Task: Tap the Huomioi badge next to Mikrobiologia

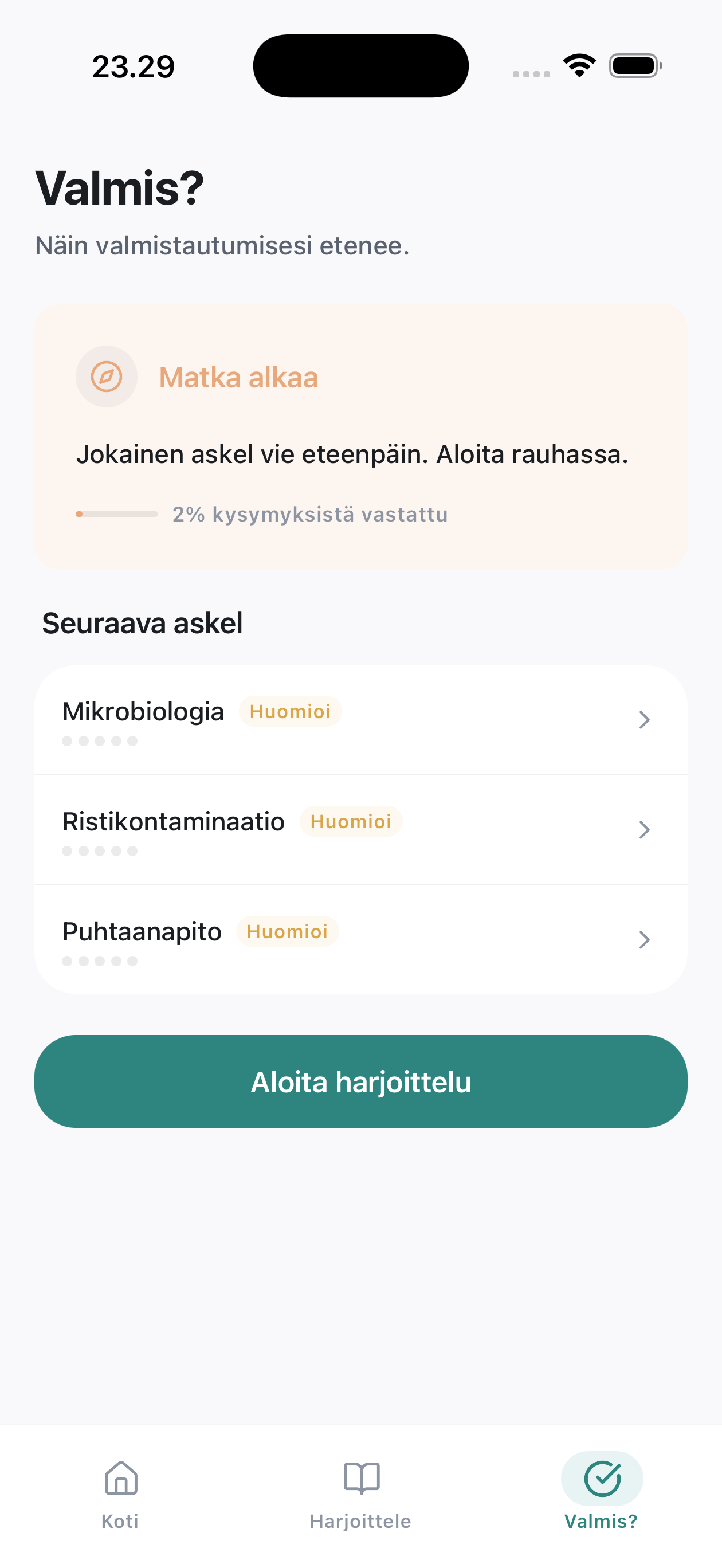Action: tap(290, 712)
